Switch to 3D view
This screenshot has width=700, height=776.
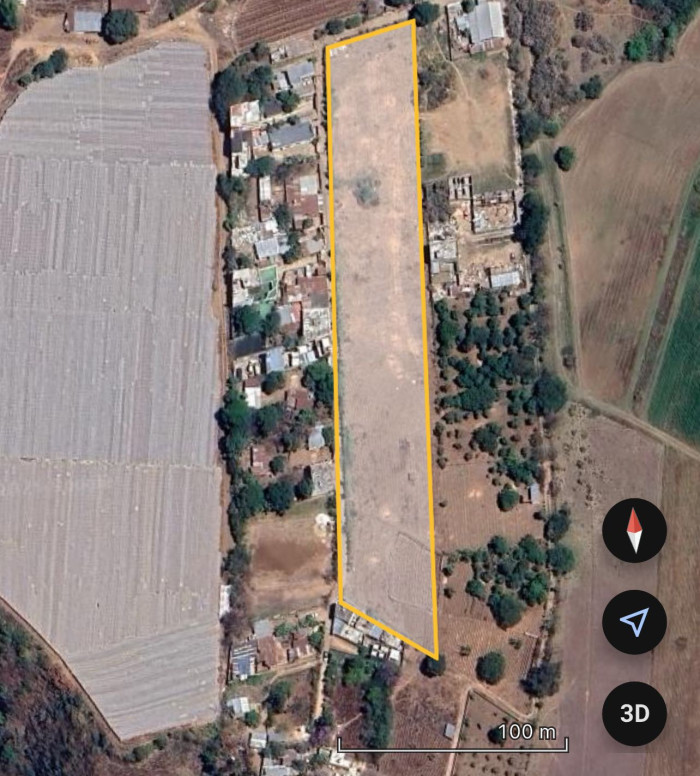(x=634, y=713)
